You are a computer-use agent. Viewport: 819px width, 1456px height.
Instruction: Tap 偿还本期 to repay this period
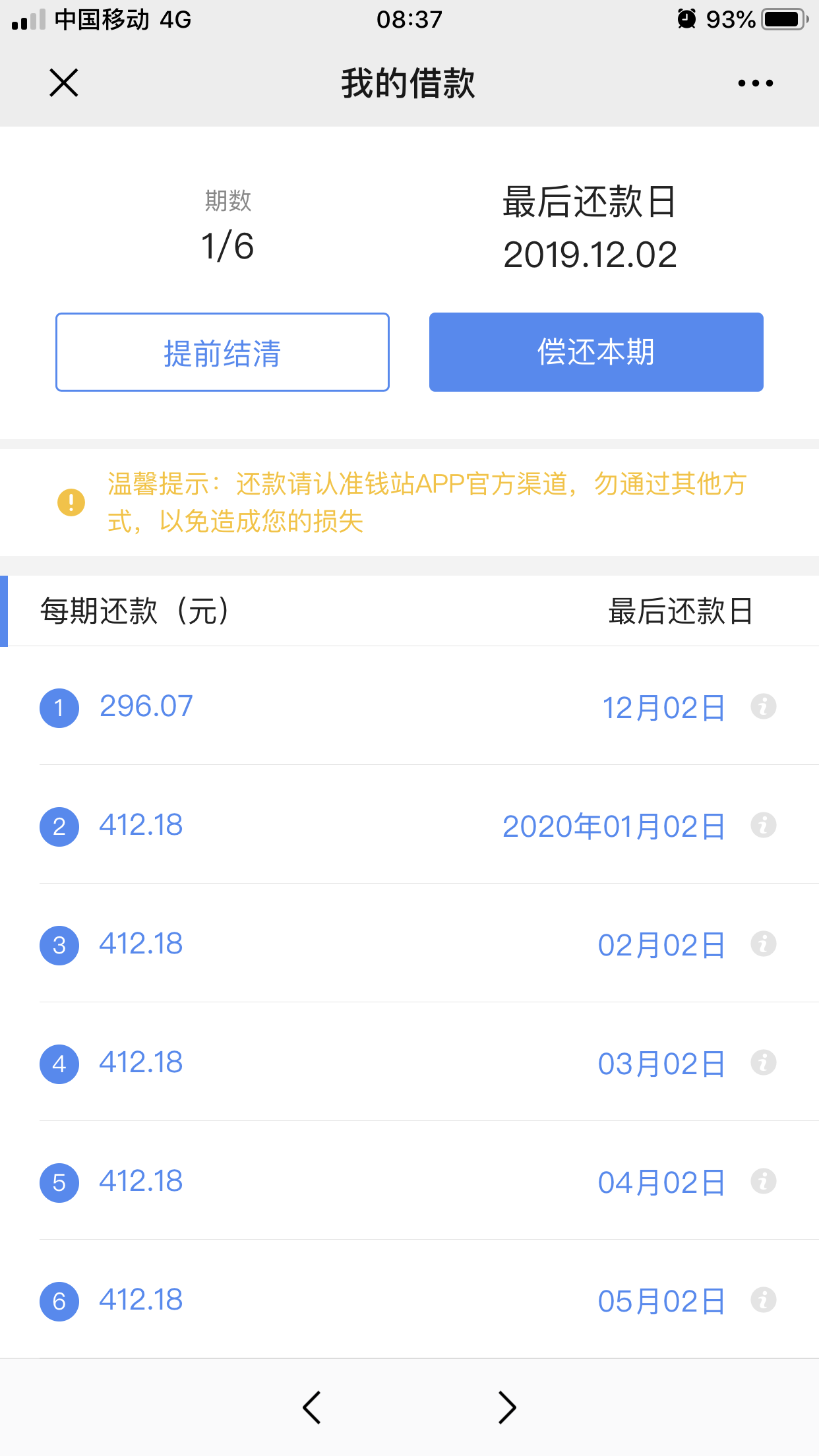596,352
